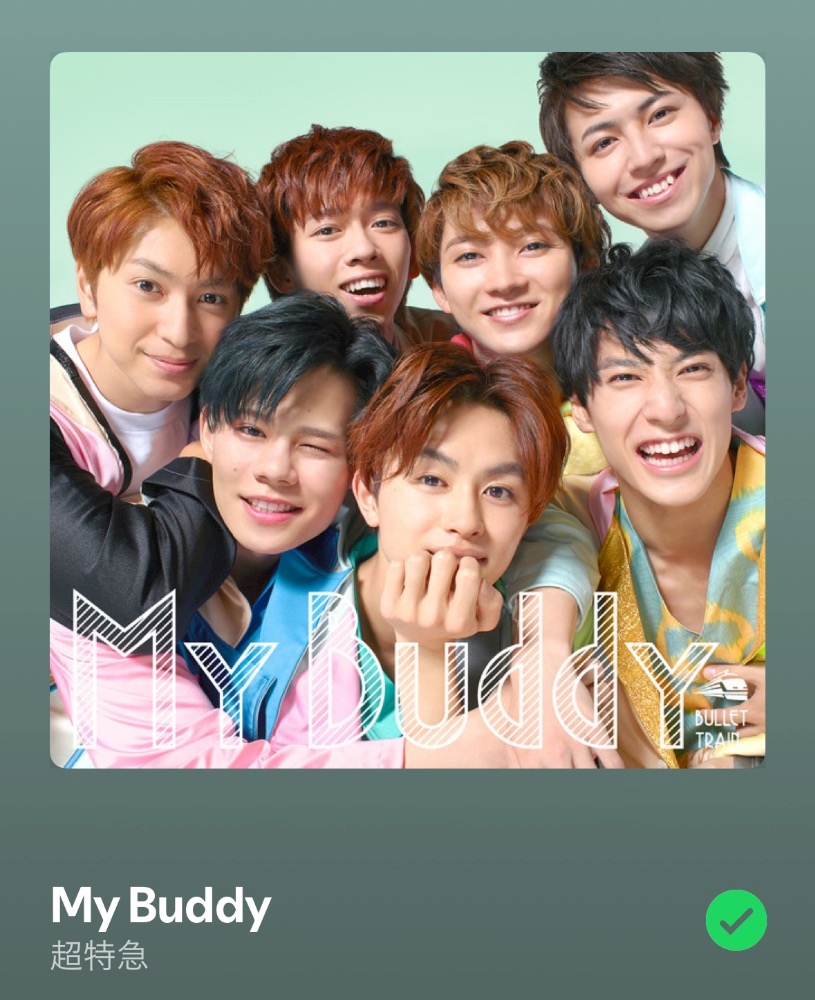Tap the green saved checkmark for My Buddy

736,920
